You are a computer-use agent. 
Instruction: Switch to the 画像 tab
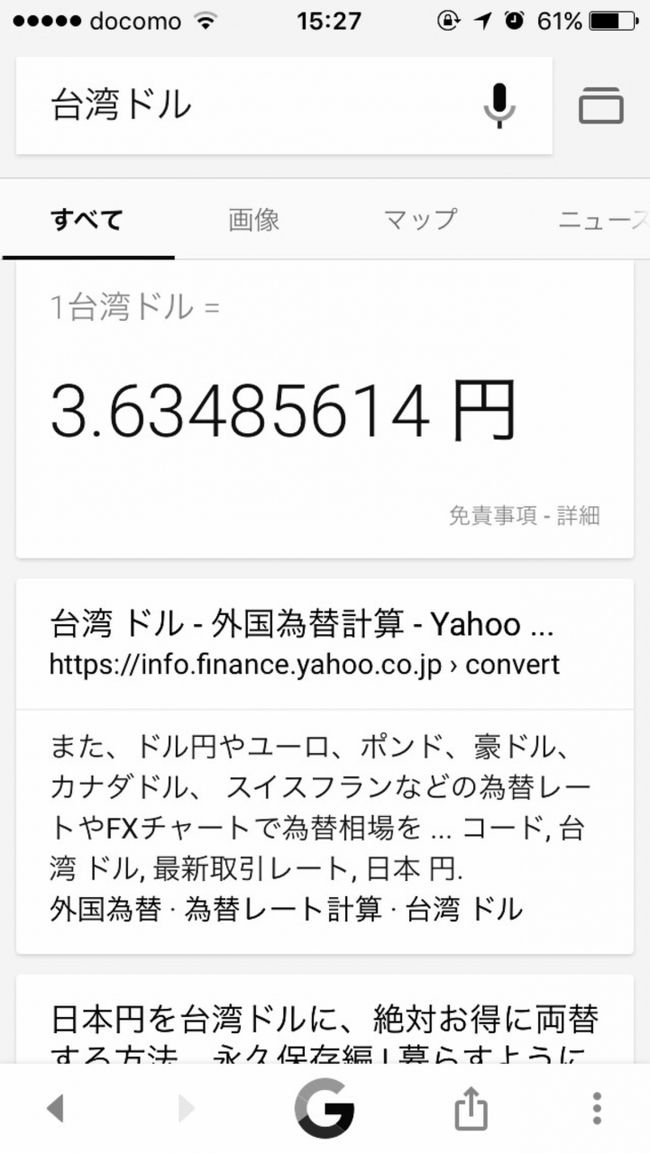tap(254, 220)
